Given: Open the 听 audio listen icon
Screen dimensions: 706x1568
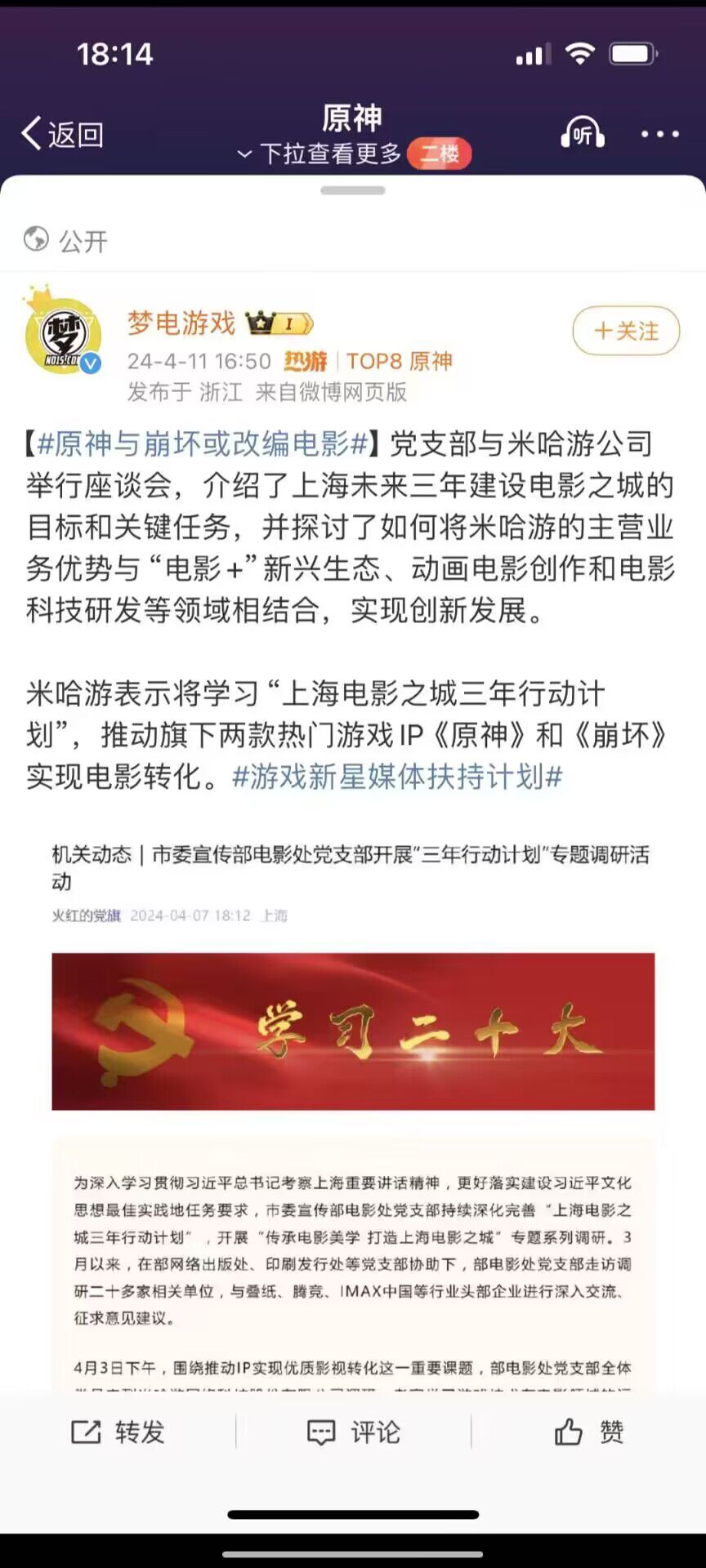Looking at the screenshot, I should [582, 133].
